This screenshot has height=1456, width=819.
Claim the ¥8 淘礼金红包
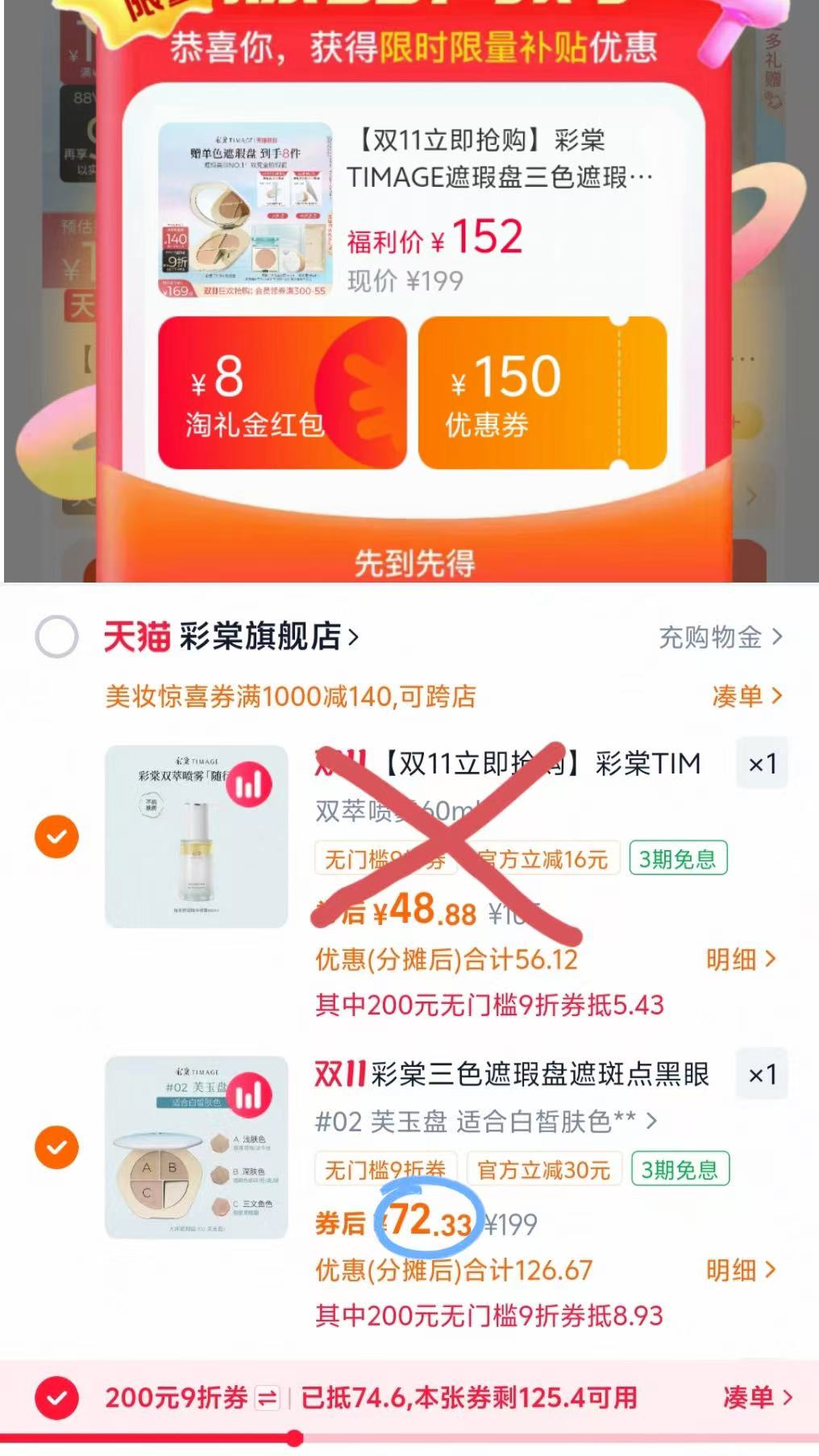[x=284, y=392]
